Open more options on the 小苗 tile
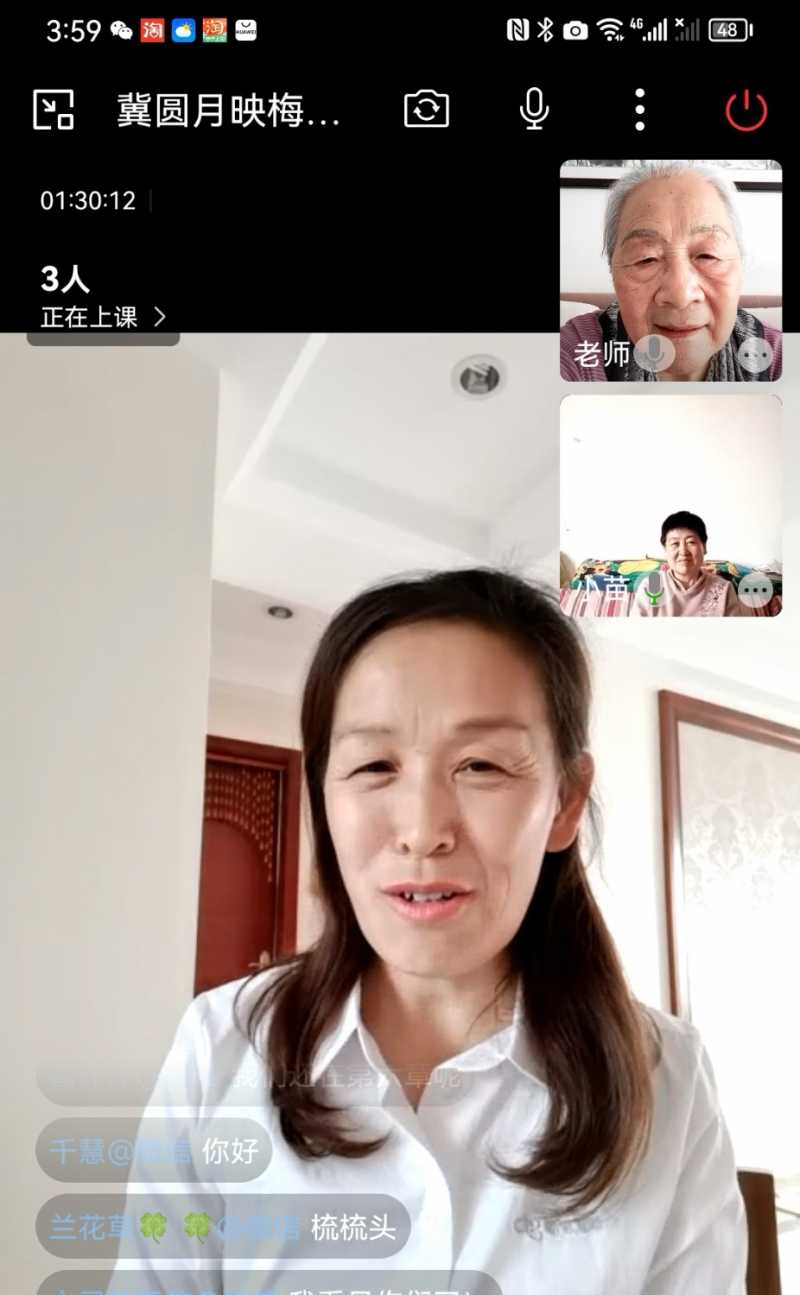The width and height of the screenshot is (800, 1295). [x=756, y=590]
